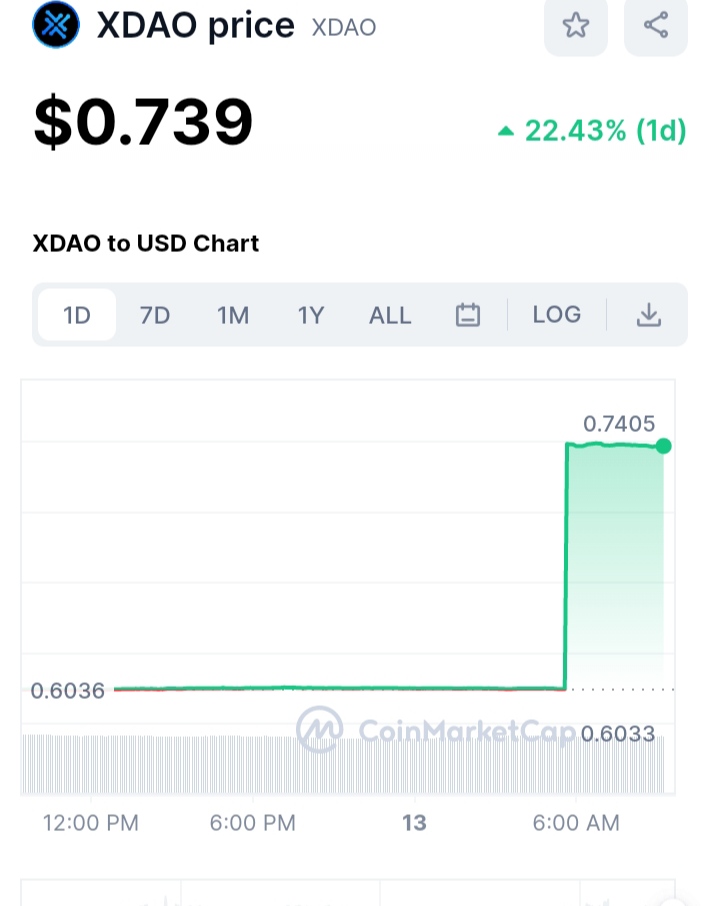Switch chart to 1M range
This screenshot has width=720, height=906.
tap(233, 315)
